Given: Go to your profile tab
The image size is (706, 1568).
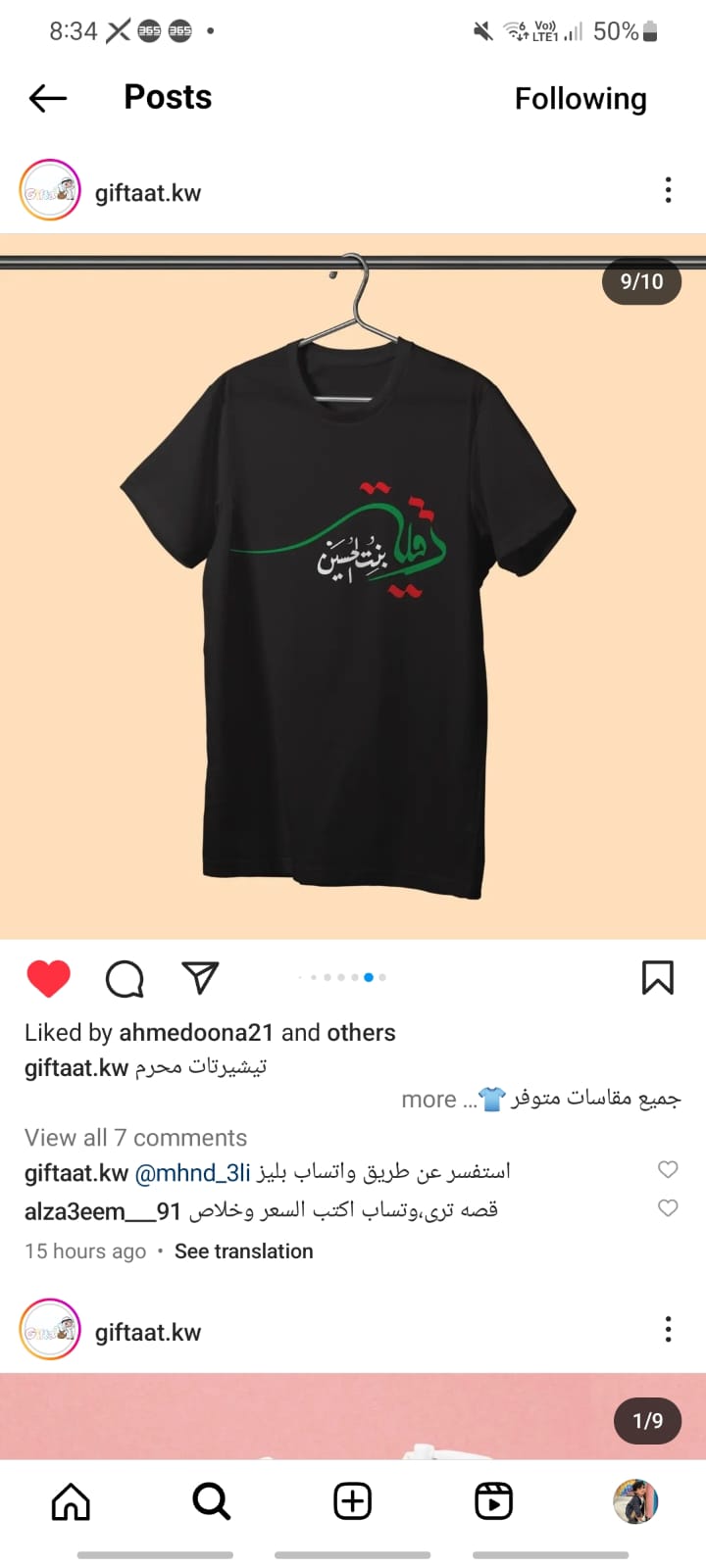Looking at the screenshot, I should coord(635,1501).
